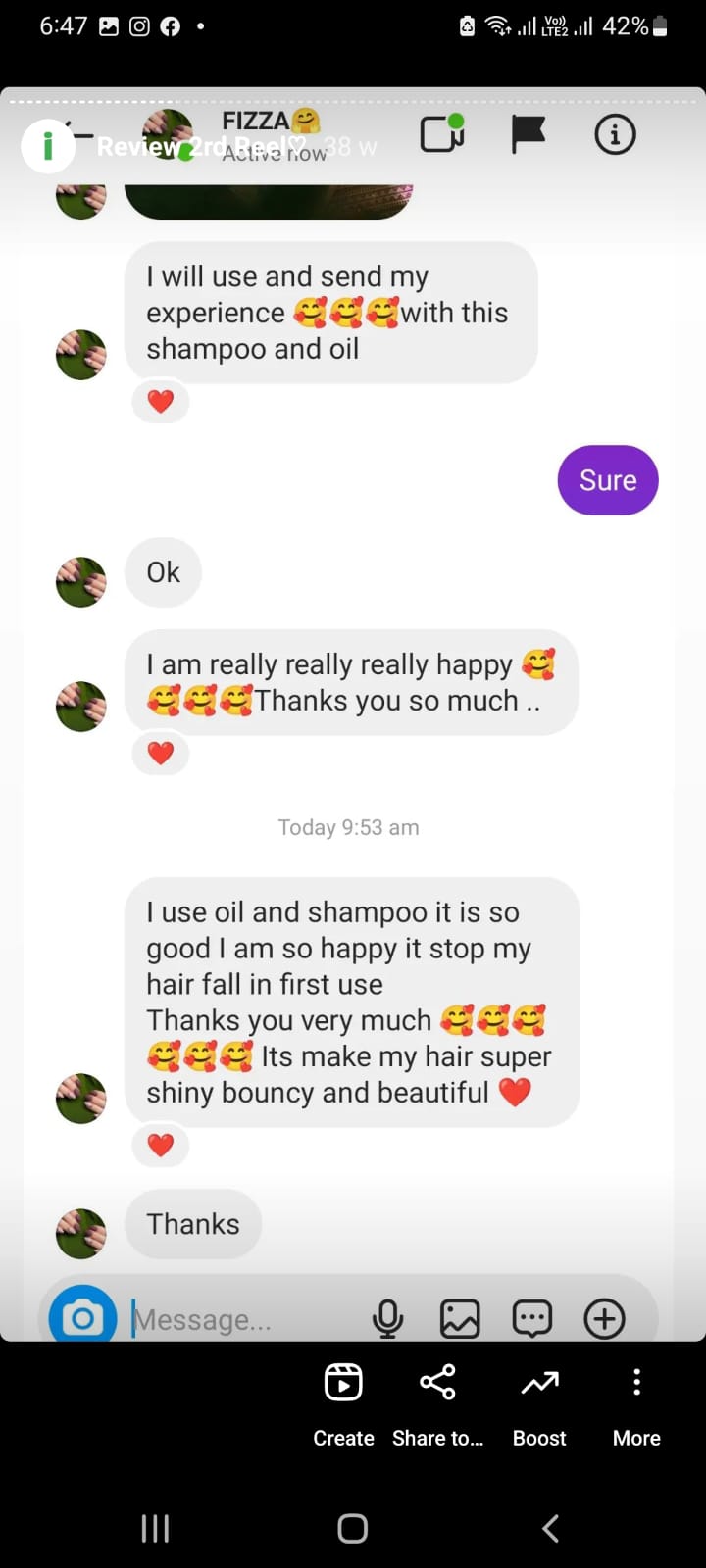Go back using the system back button
The height and width of the screenshot is (1568, 706).
pyautogui.click(x=550, y=1528)
